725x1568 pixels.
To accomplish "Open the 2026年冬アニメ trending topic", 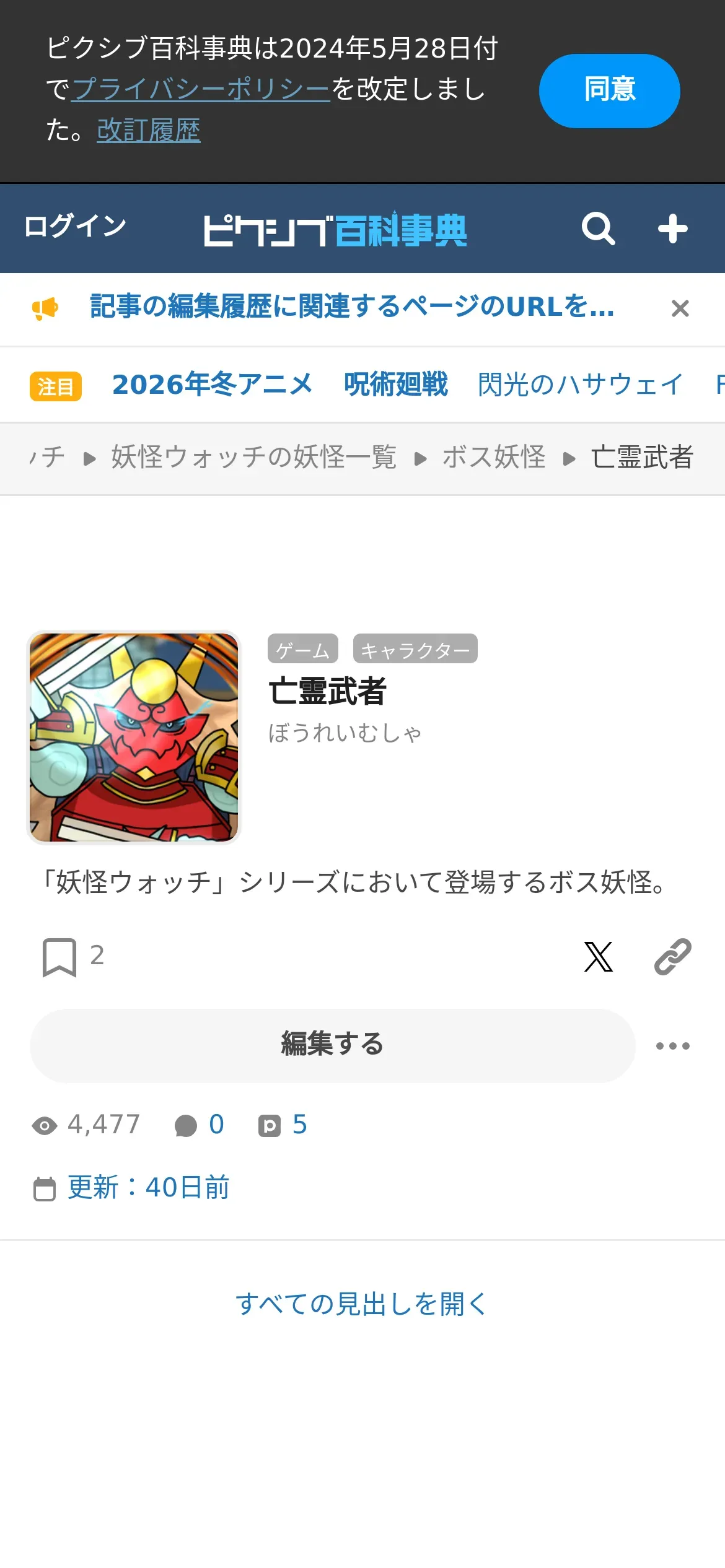I will pyautogui.click(x=212, y=385).
